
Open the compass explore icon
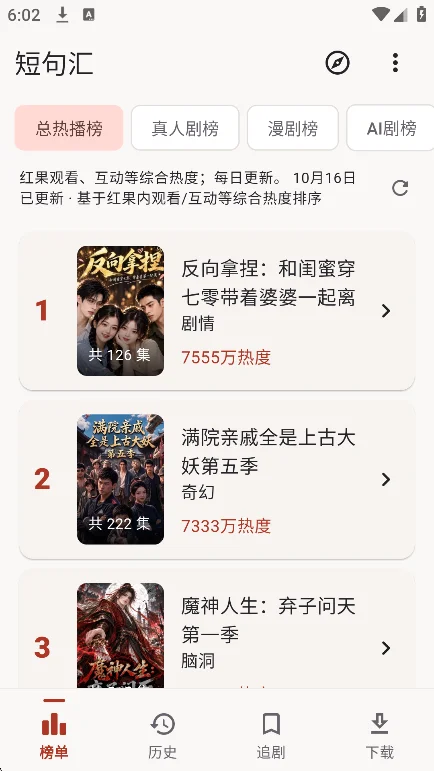tap(338, 63)
